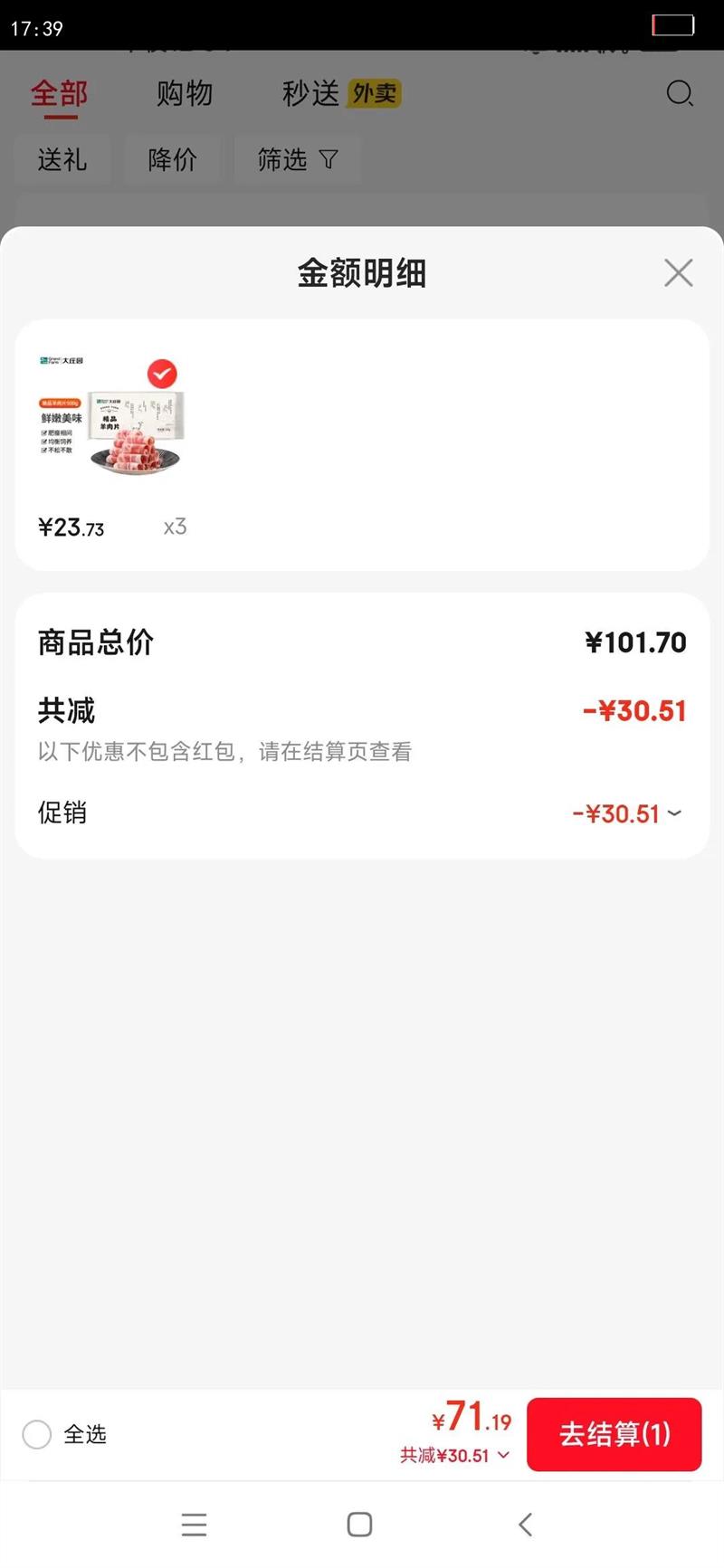Apply the 送礼 filter chip
Viewport: 724px width, 1568px height.
click(x=62, y=160)
